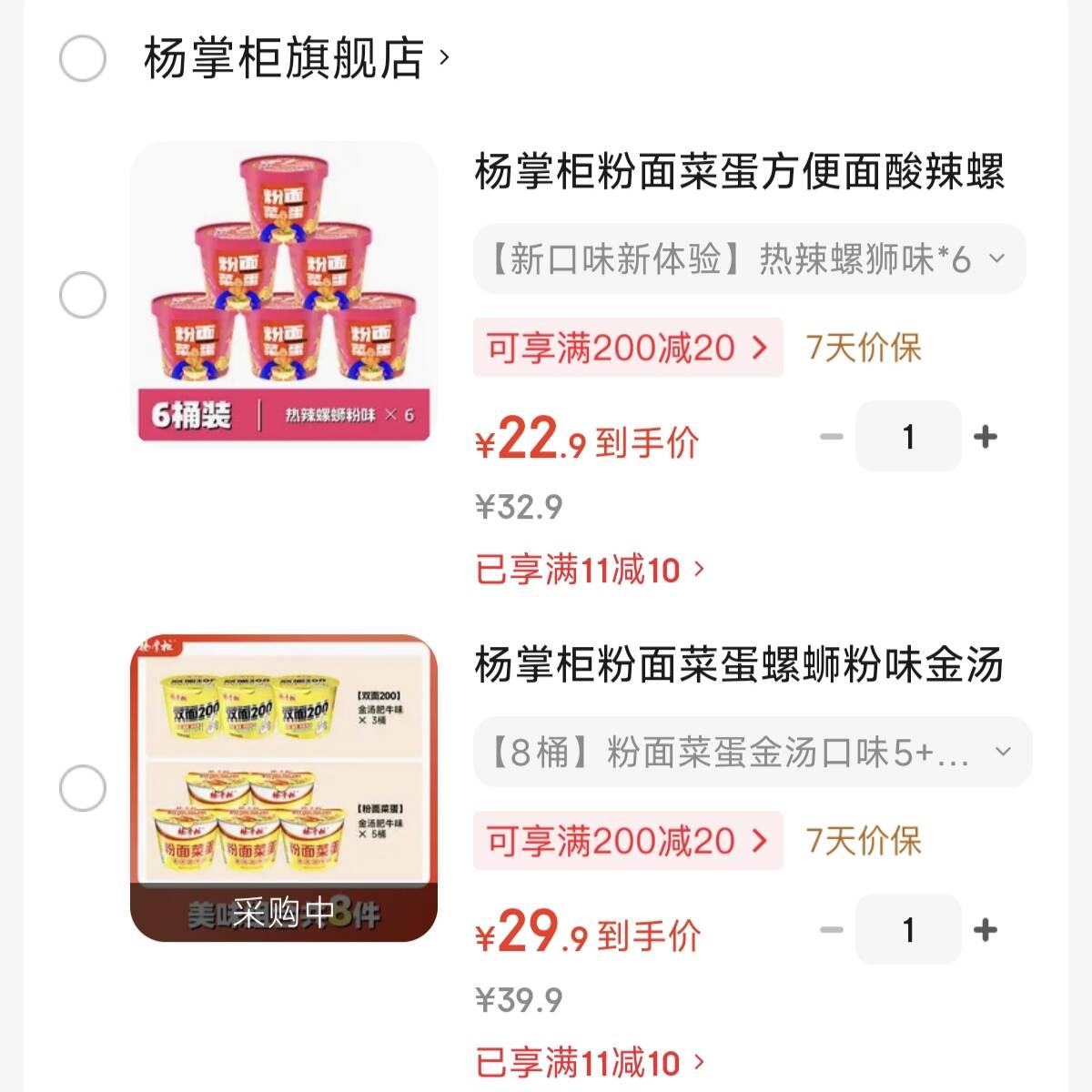This screenshot has width=1092, height=1092.
Task: View 满200减20 offer for 金汤 item
Action: pos(627,841)
